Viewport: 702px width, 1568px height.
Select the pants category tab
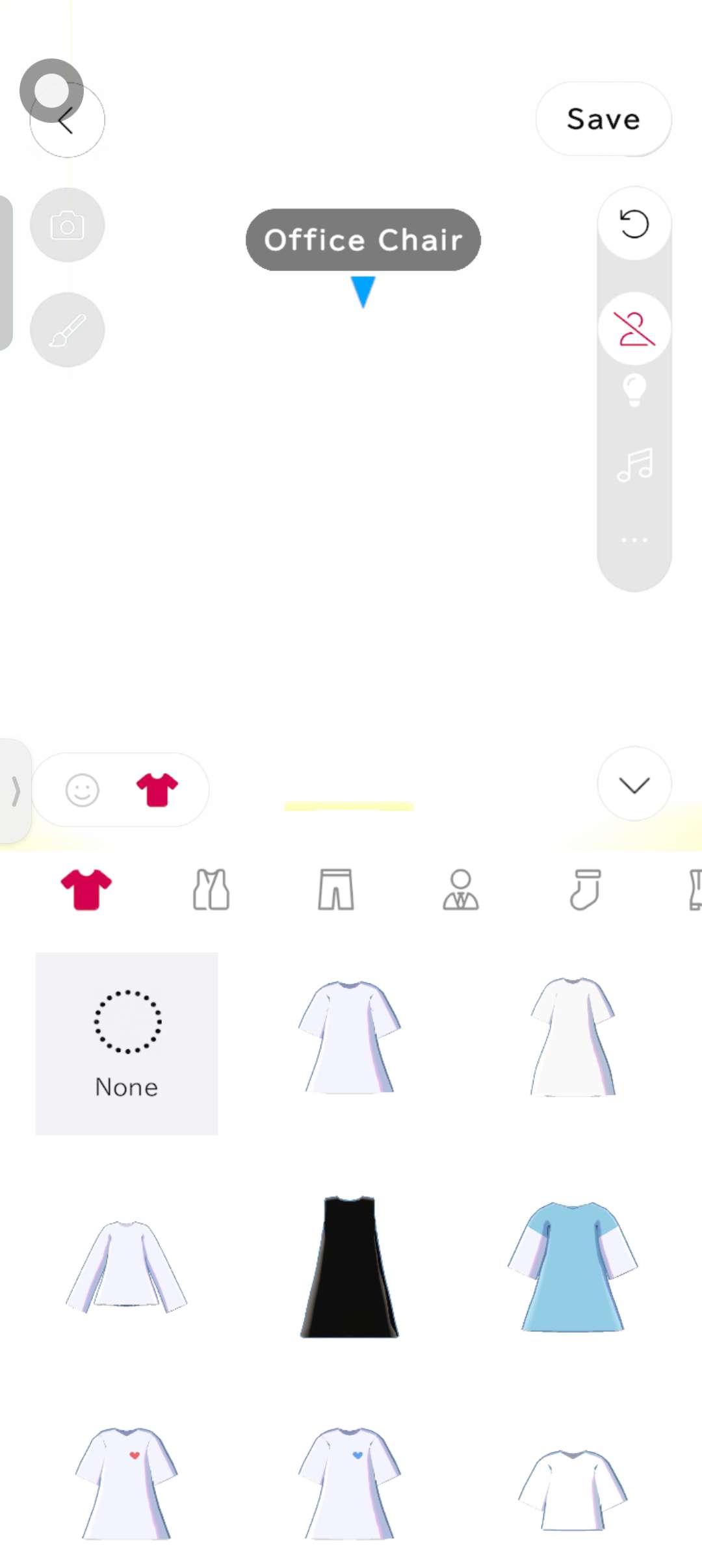[336, 889]
